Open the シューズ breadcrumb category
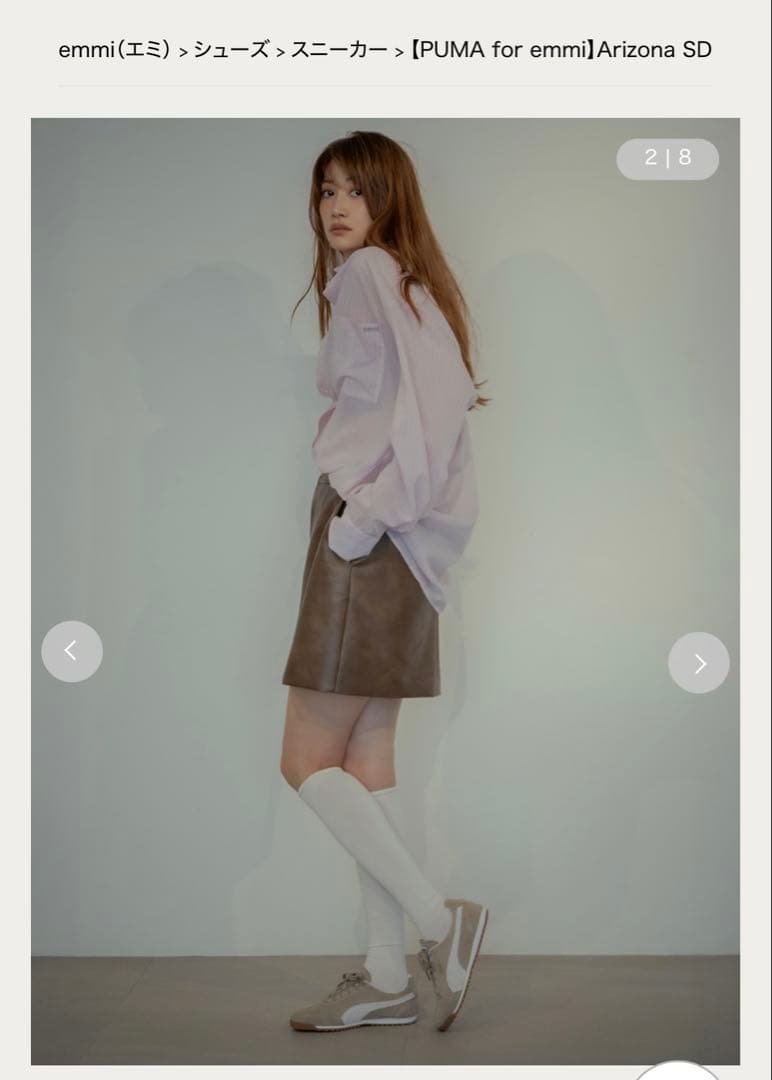 point(230,49)
